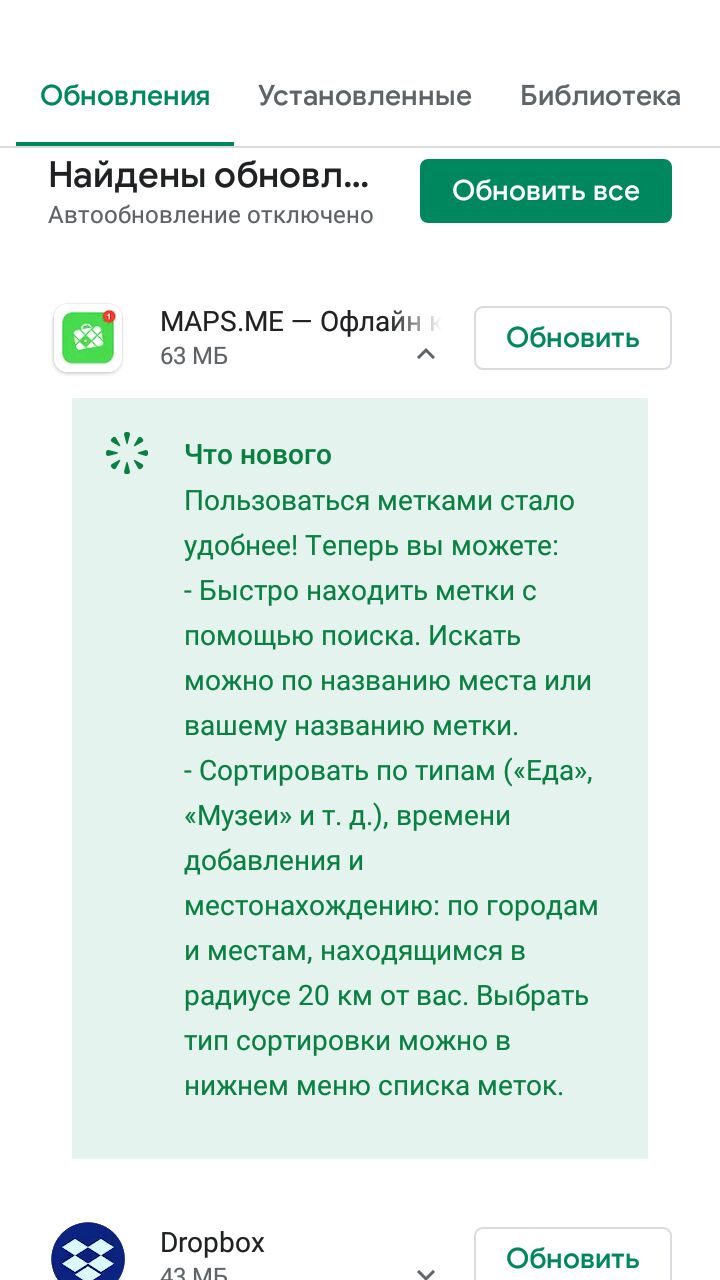Select the Обновления tab
The height and width of the screenshot is (1280, 720).
pyautogui.click(x=125, y=96)
